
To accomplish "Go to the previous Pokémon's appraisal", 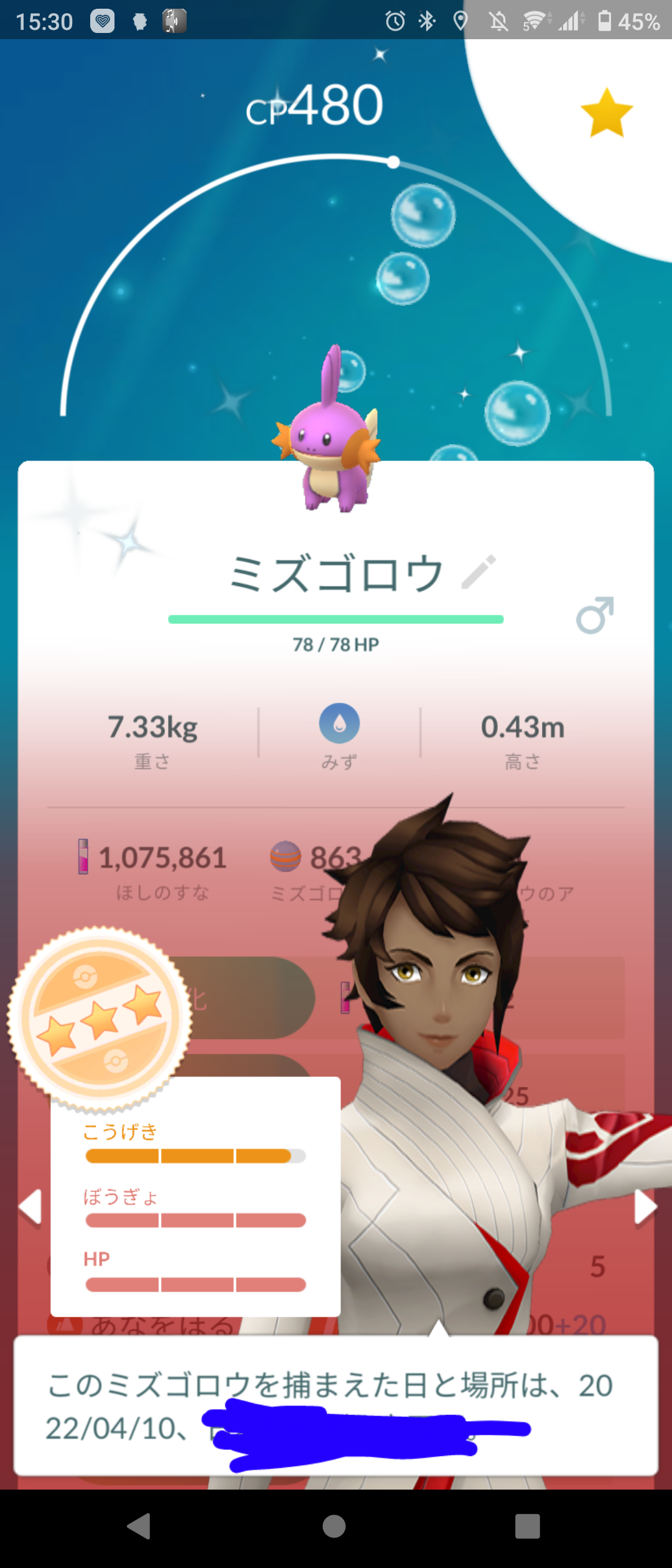I will coord(30,1207).
